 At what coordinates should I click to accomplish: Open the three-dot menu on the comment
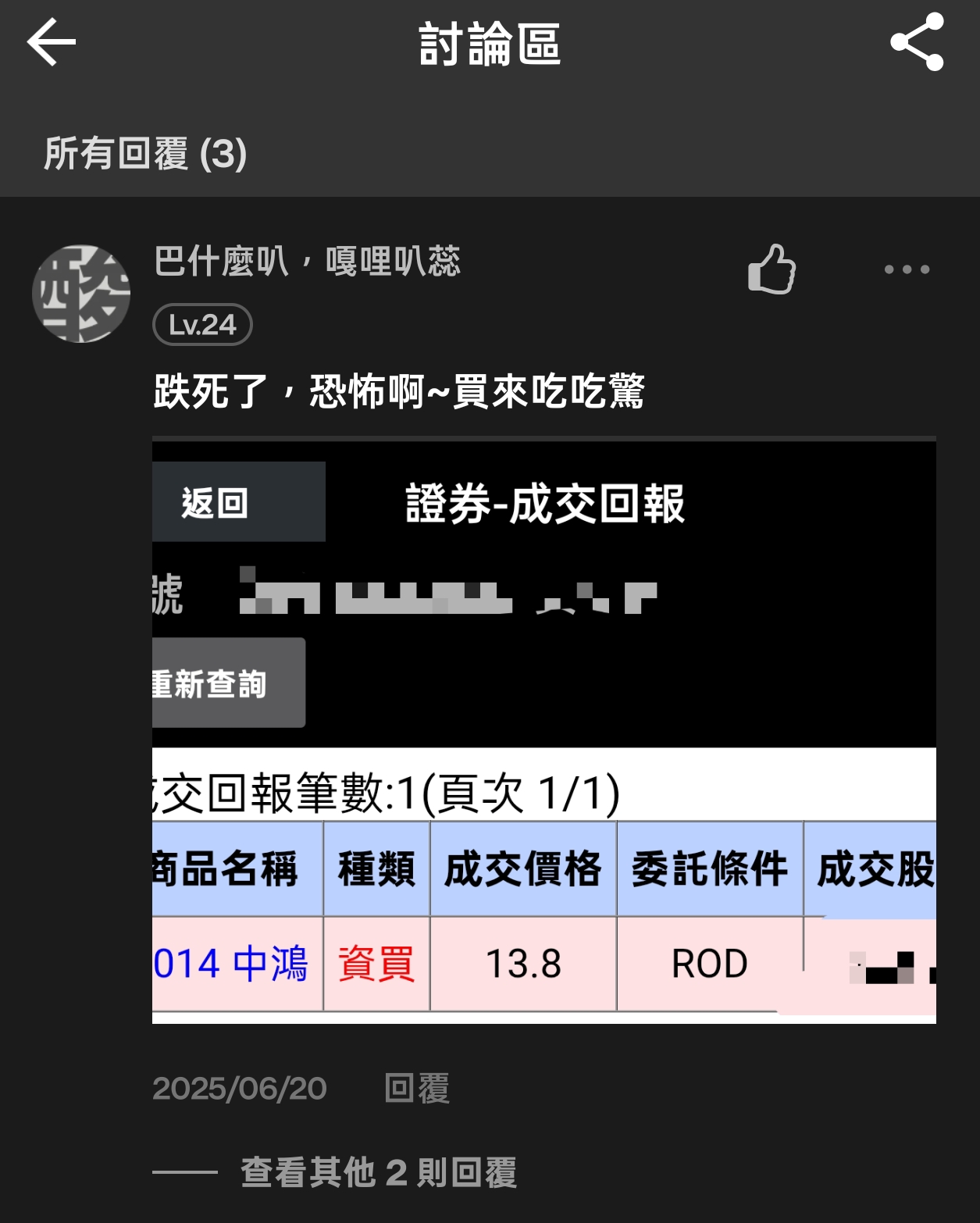point(907,269)
